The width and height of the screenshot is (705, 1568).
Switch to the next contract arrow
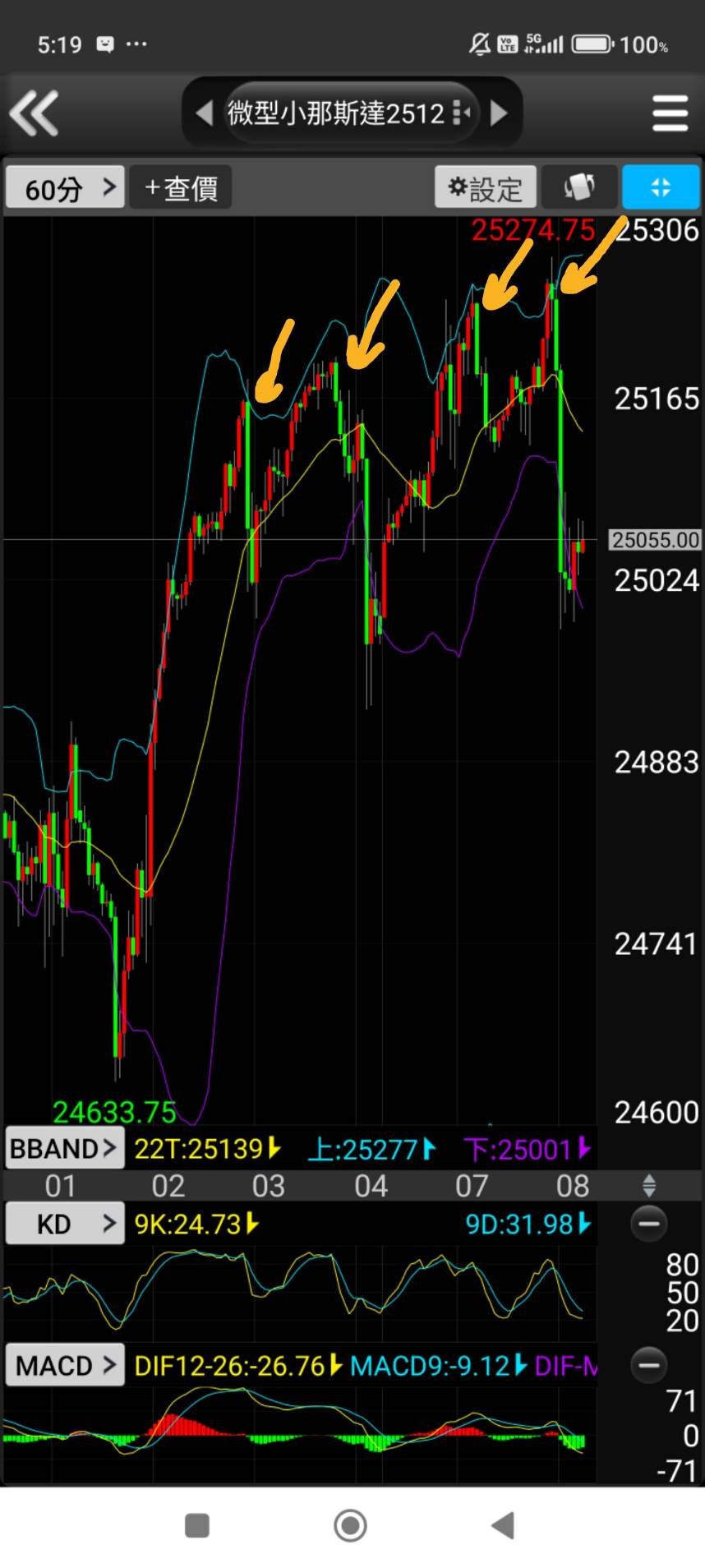coord(498,113)
